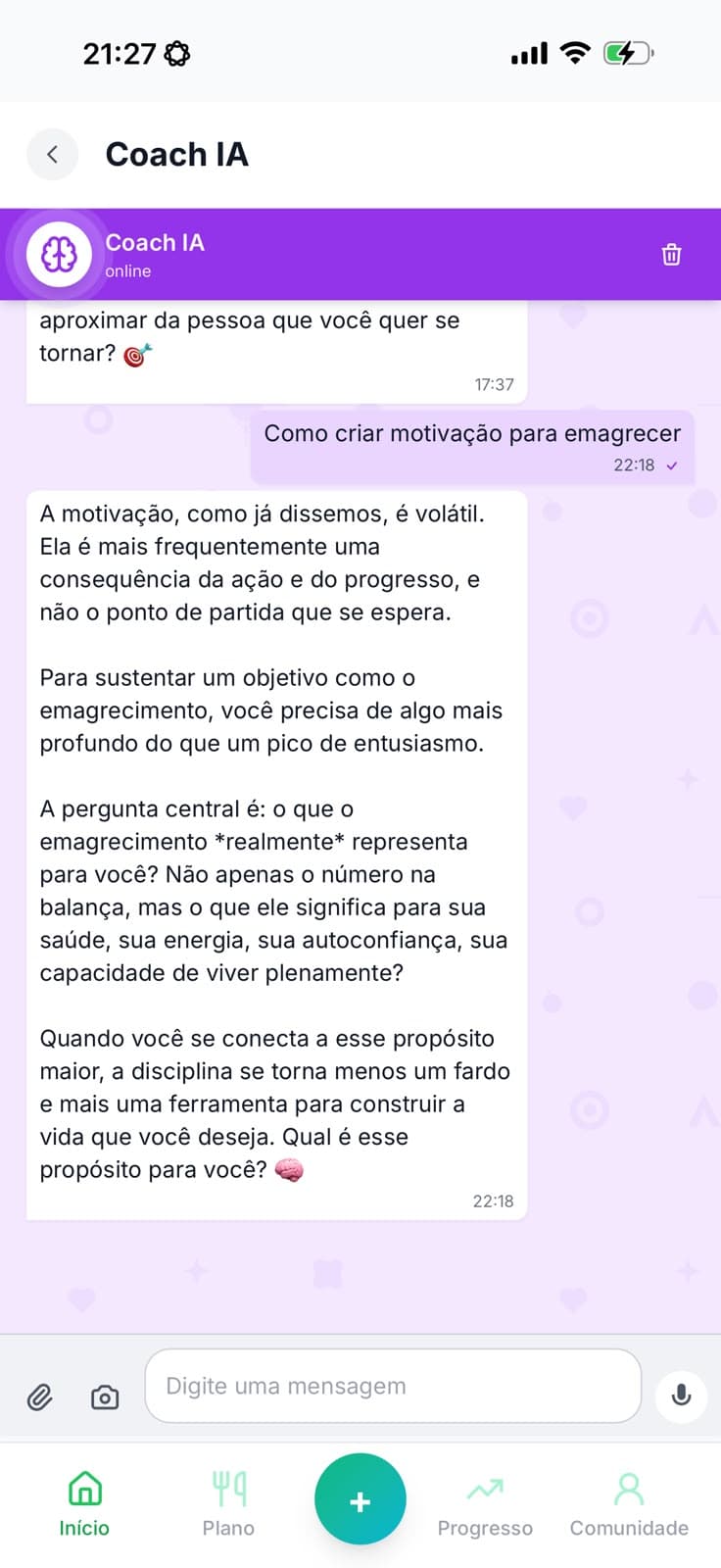721x1568 pixels.
Task: Go back using the header arrow
Action: 53,154
